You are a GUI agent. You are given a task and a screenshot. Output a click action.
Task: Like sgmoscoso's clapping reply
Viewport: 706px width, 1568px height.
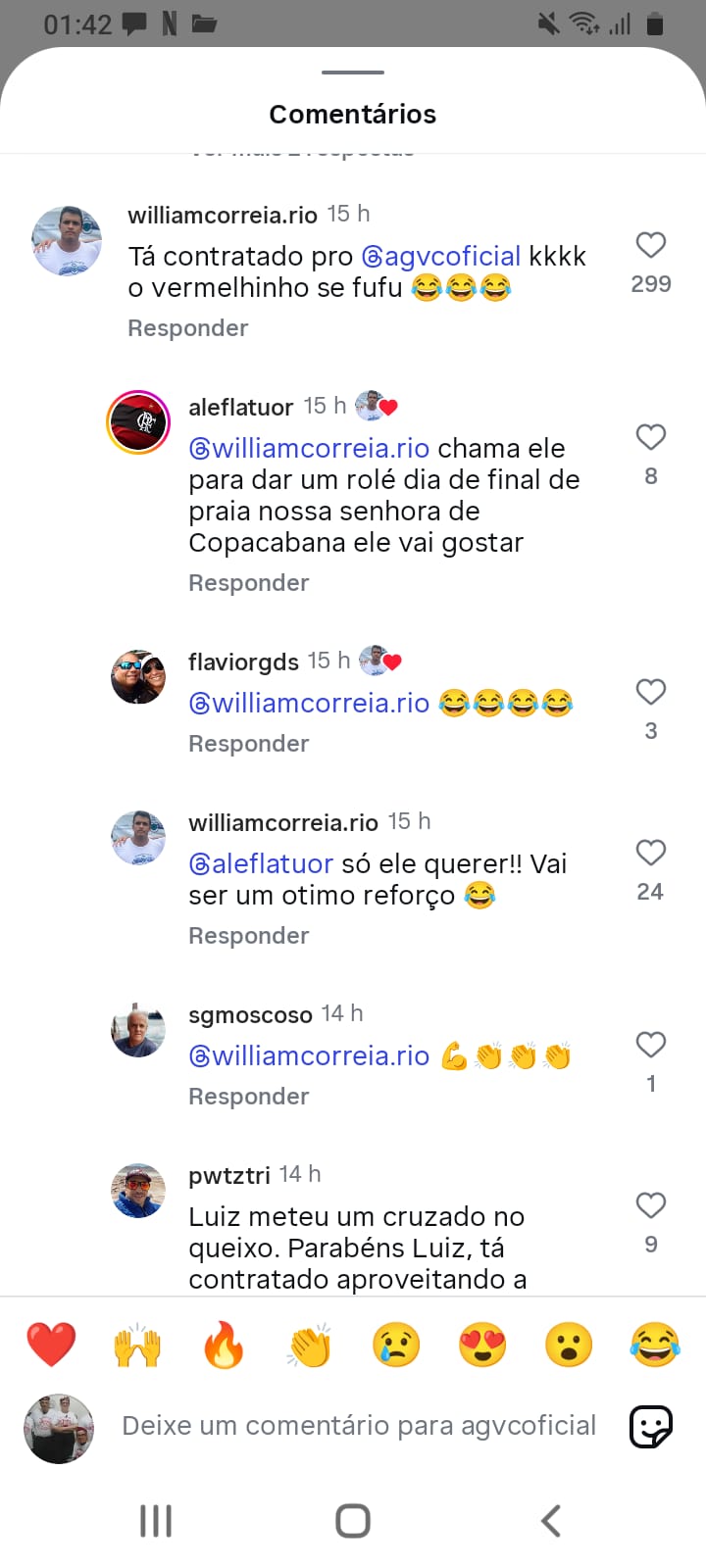(x=651, y=1045)
